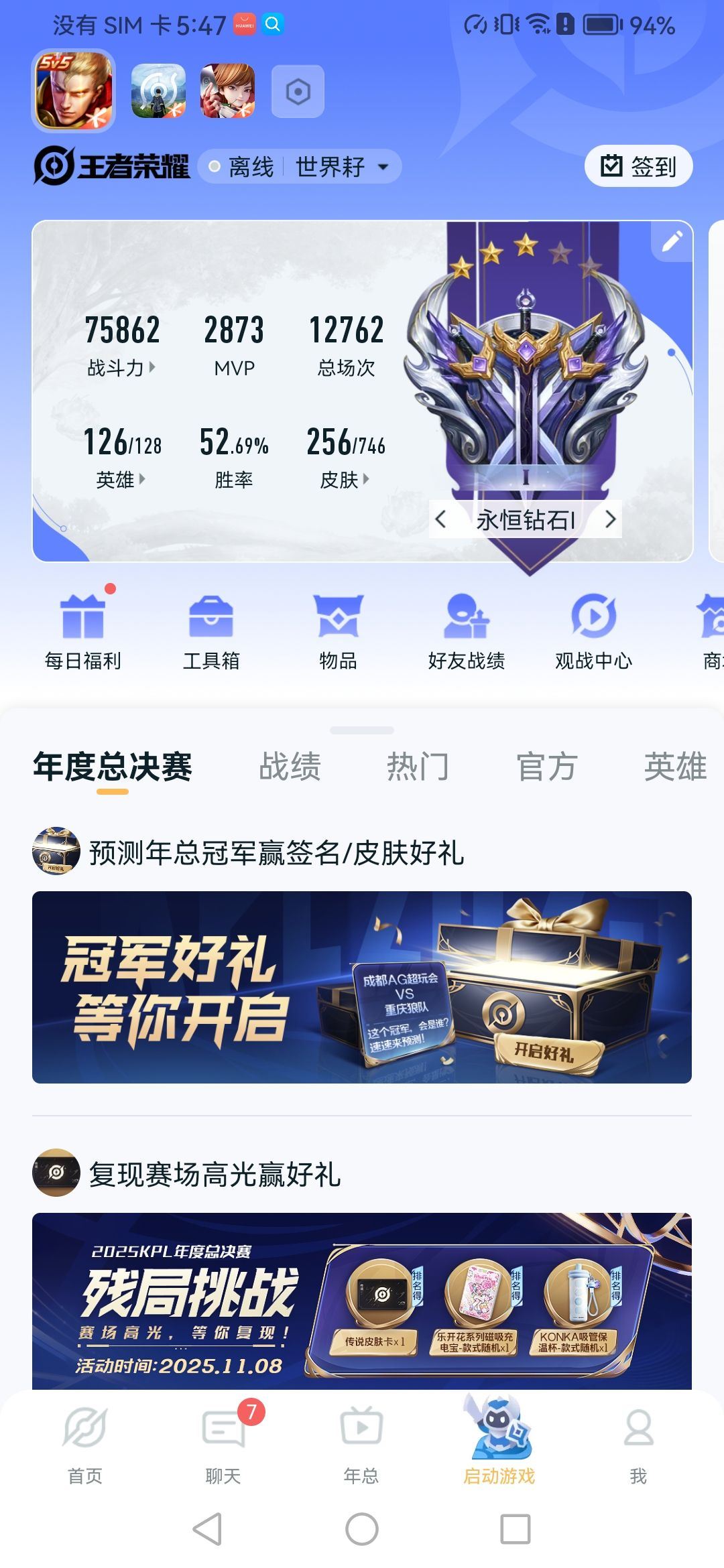Open the 离线 世界籽 account dropdown

300,166
